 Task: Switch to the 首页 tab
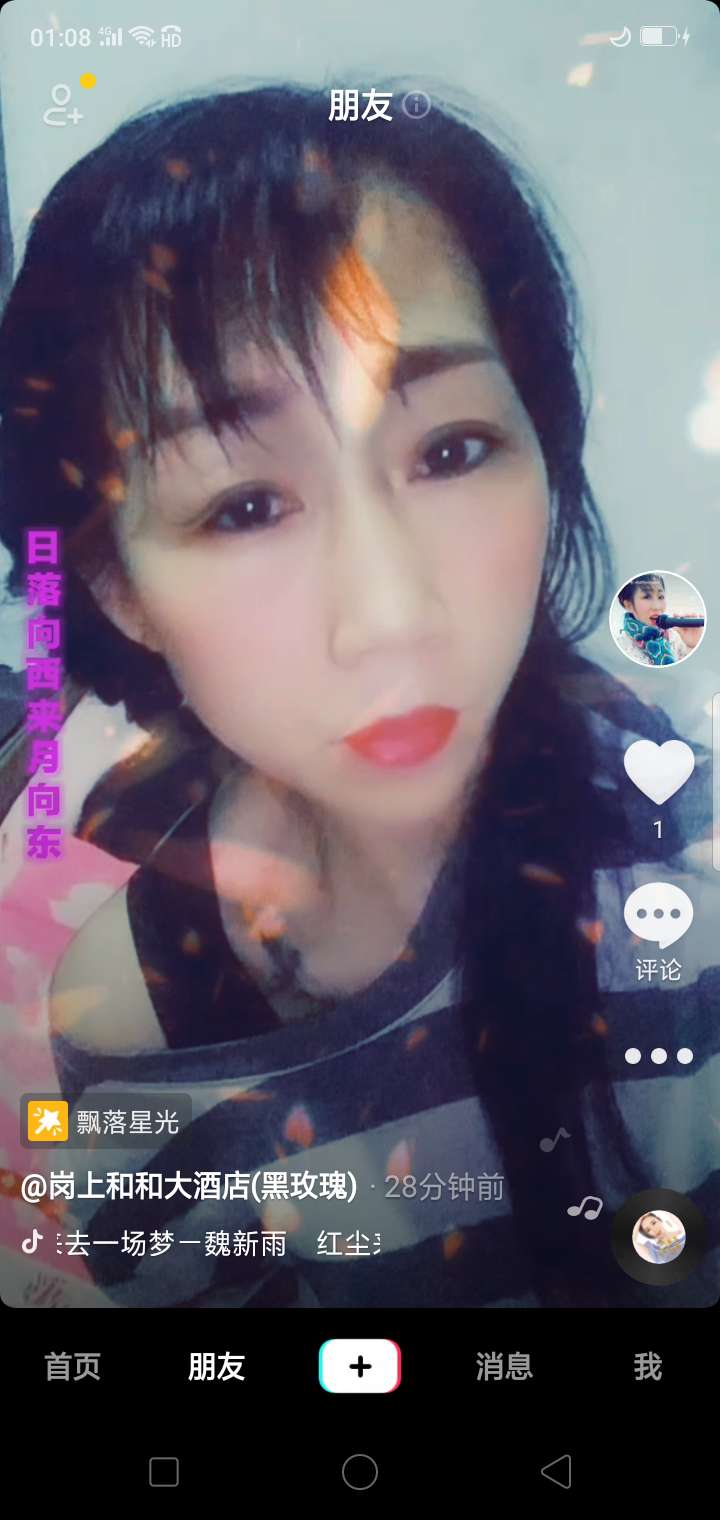[x=73, y=1367]
